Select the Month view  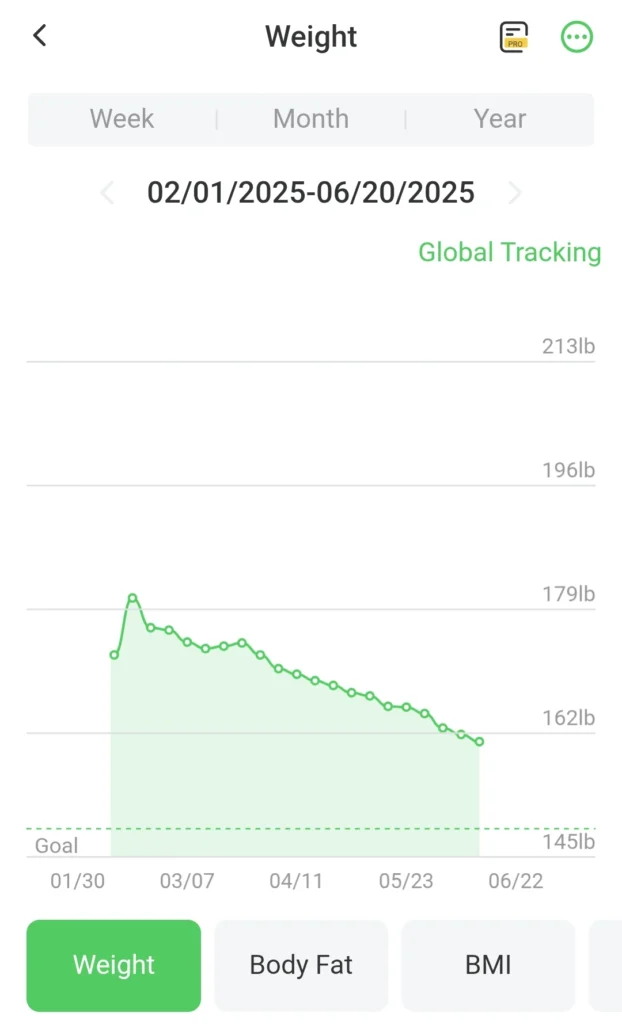tap(311, 119)
